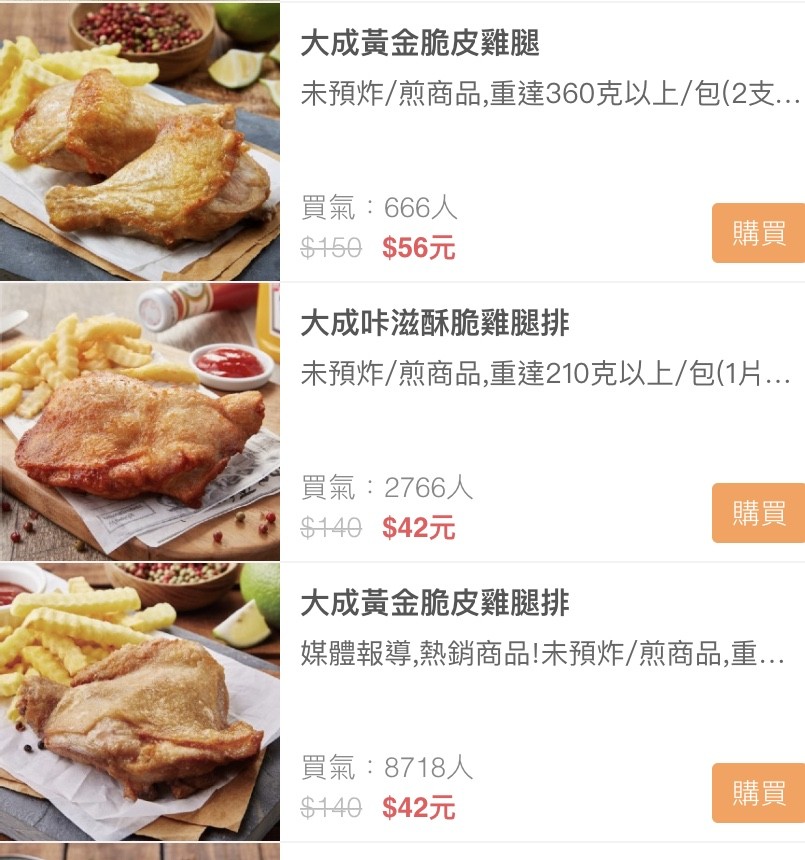Buy the 大成咔滋酥脆雞腿排 item
The width and height of the screenshot is (805, 860).
758,513
